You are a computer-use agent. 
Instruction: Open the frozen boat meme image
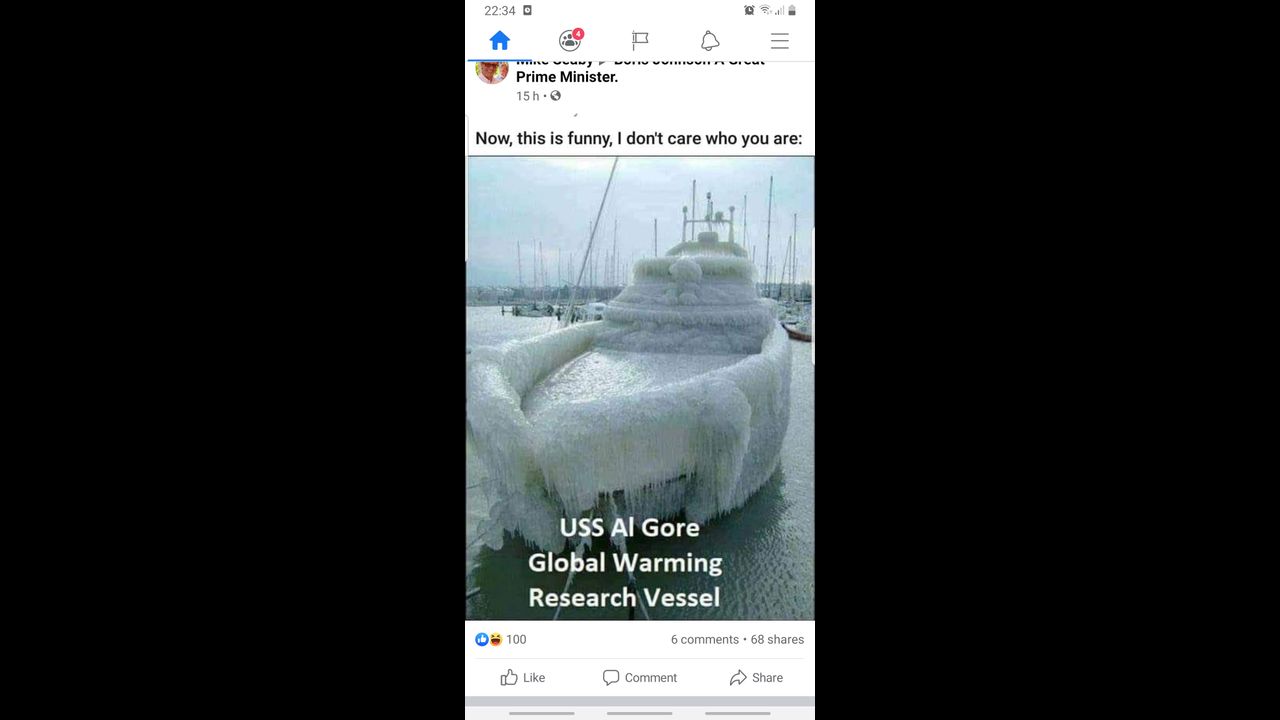pos(640,388)
